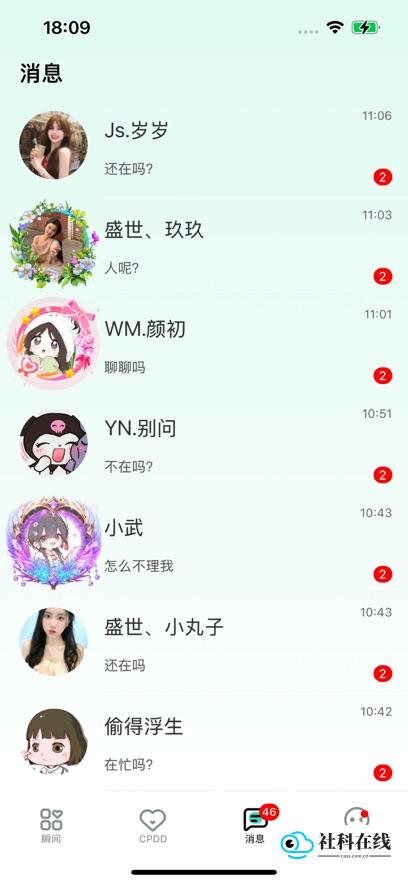Switch to the 瞬间 tab
408x883 pixels.
[51, 825]
